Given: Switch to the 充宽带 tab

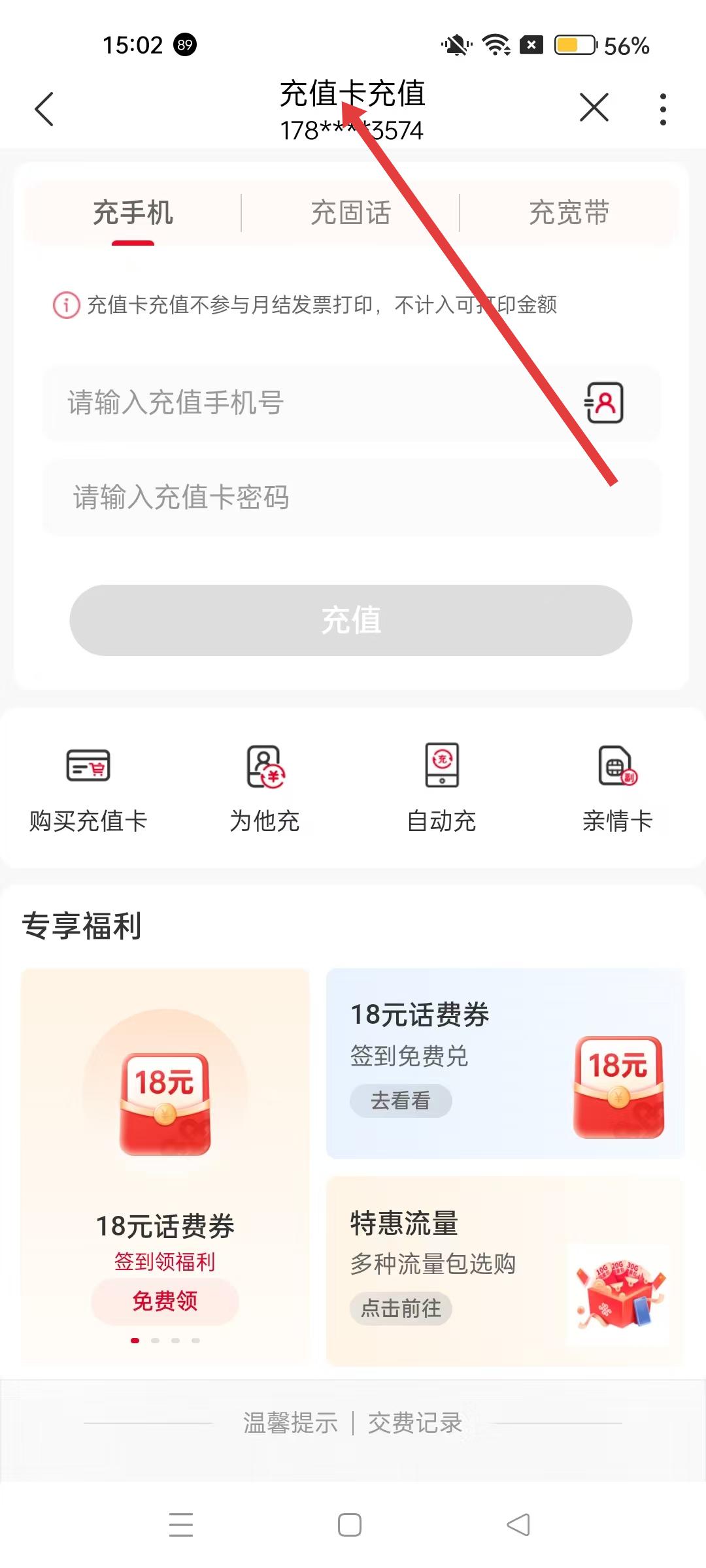Looking at the screenshot, I should click(569, 213).
